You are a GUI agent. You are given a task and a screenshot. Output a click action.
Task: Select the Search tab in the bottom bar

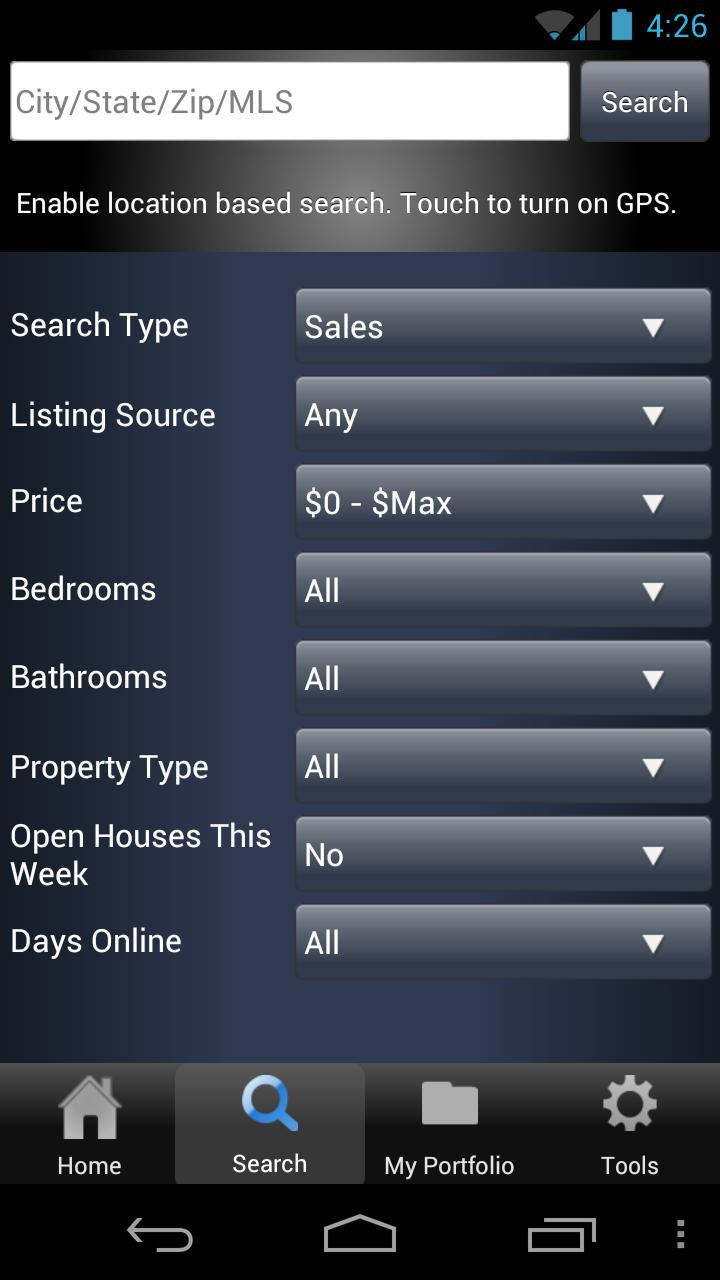(270, 1125)
